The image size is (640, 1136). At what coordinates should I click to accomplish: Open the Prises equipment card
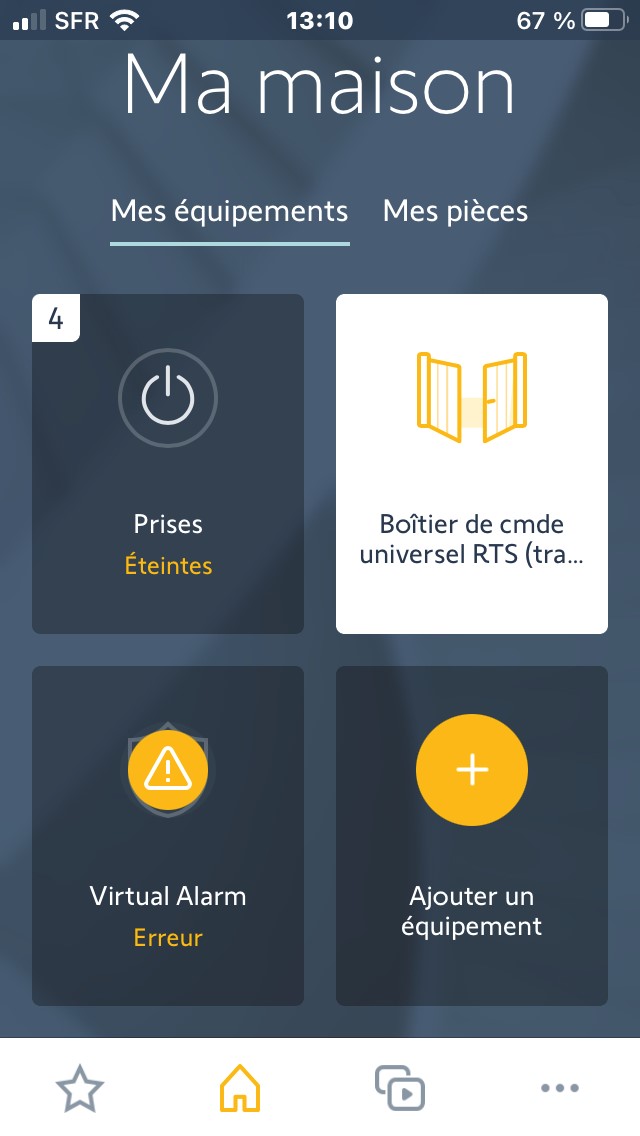point(168,464)
